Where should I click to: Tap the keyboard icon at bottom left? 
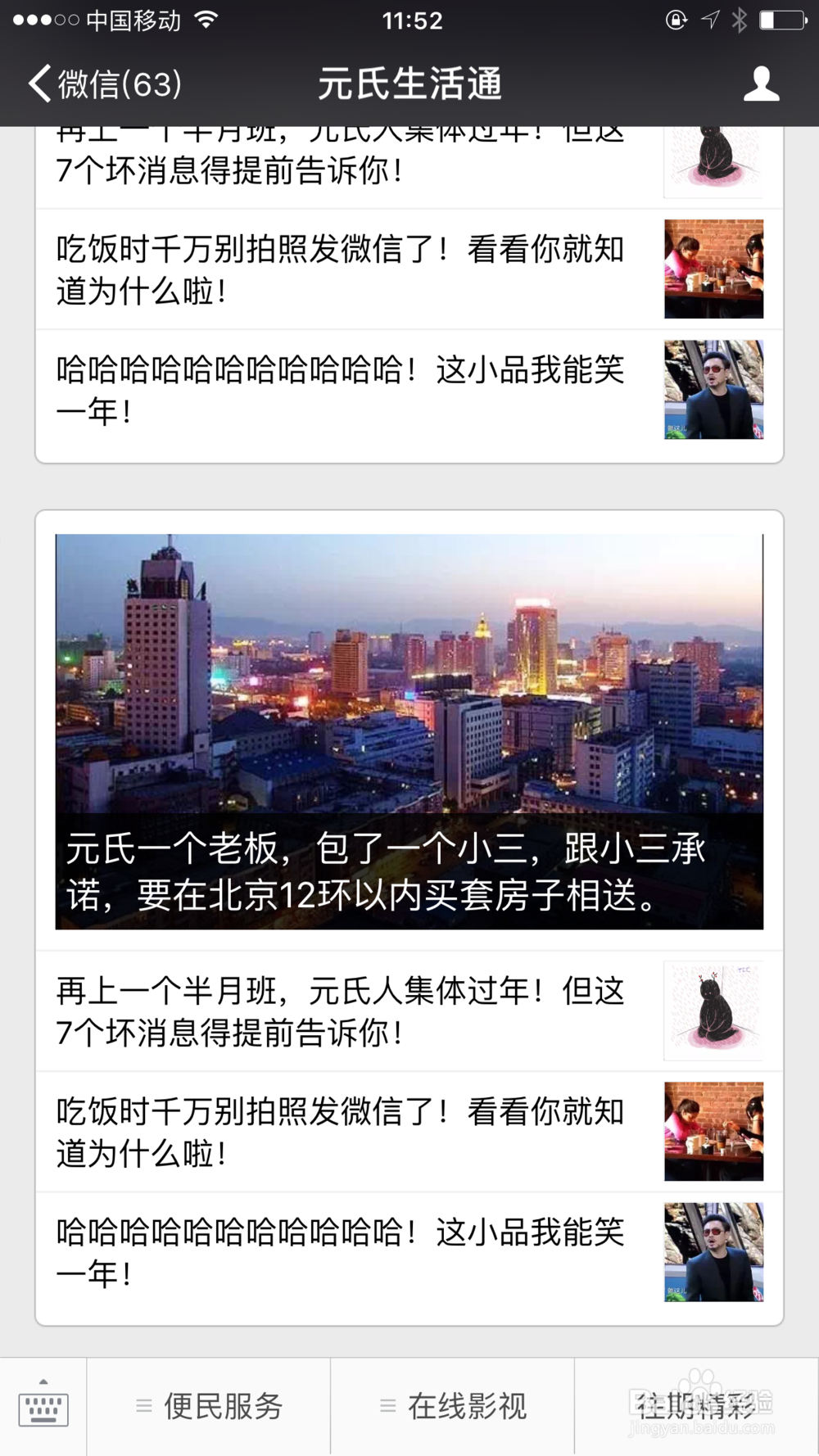coord(45,1407)
